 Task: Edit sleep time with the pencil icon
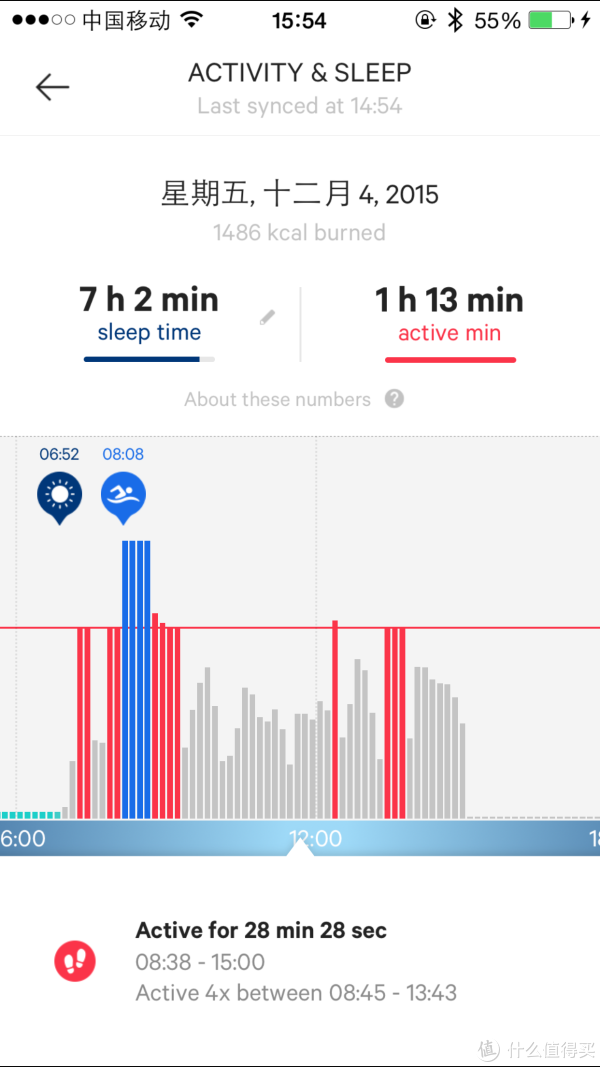pos(268,317)
